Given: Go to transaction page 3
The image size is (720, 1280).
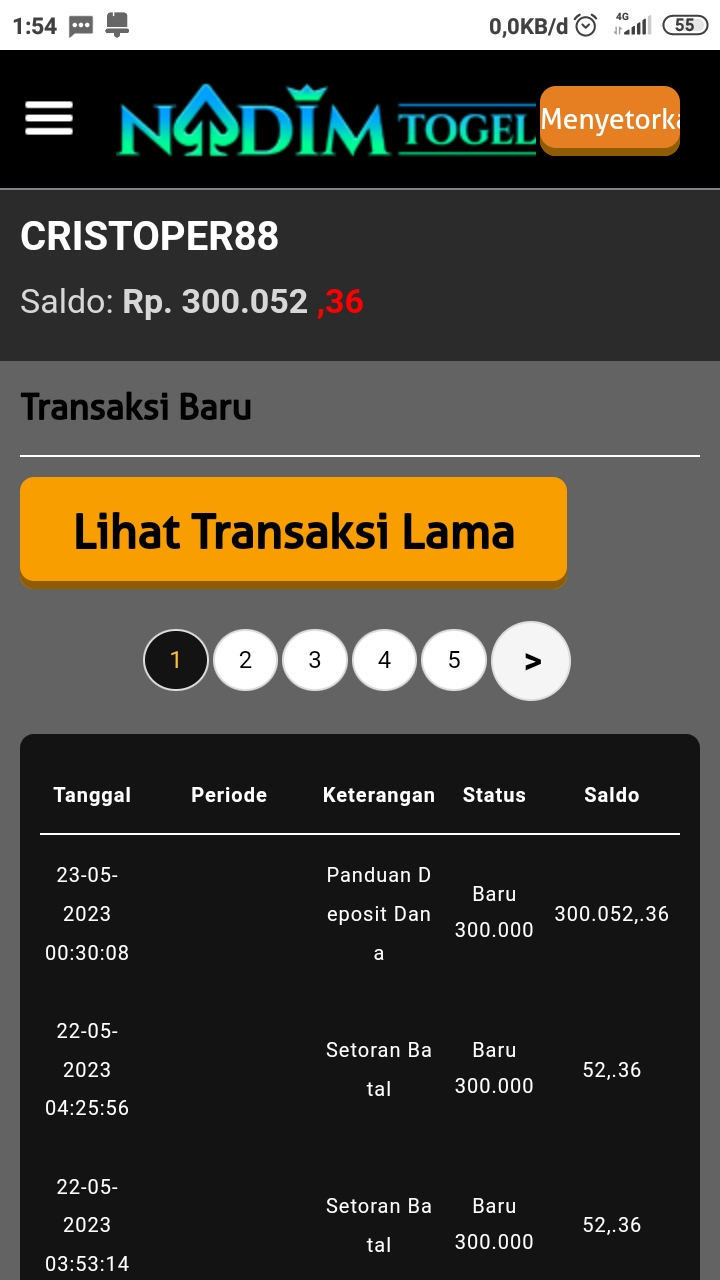Looking at the screenshot, I should click(315, 660).
